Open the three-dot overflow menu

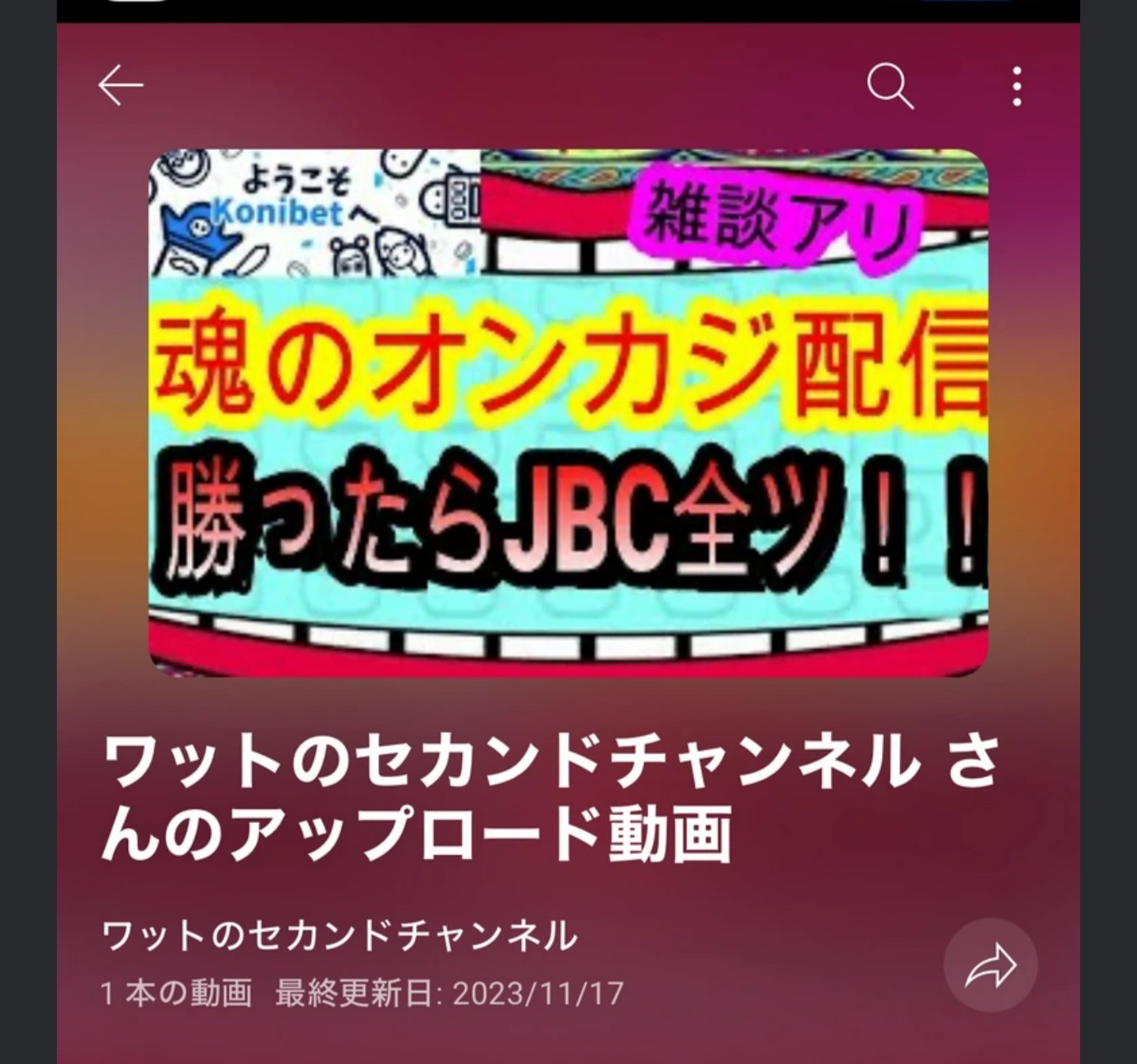1017,85
